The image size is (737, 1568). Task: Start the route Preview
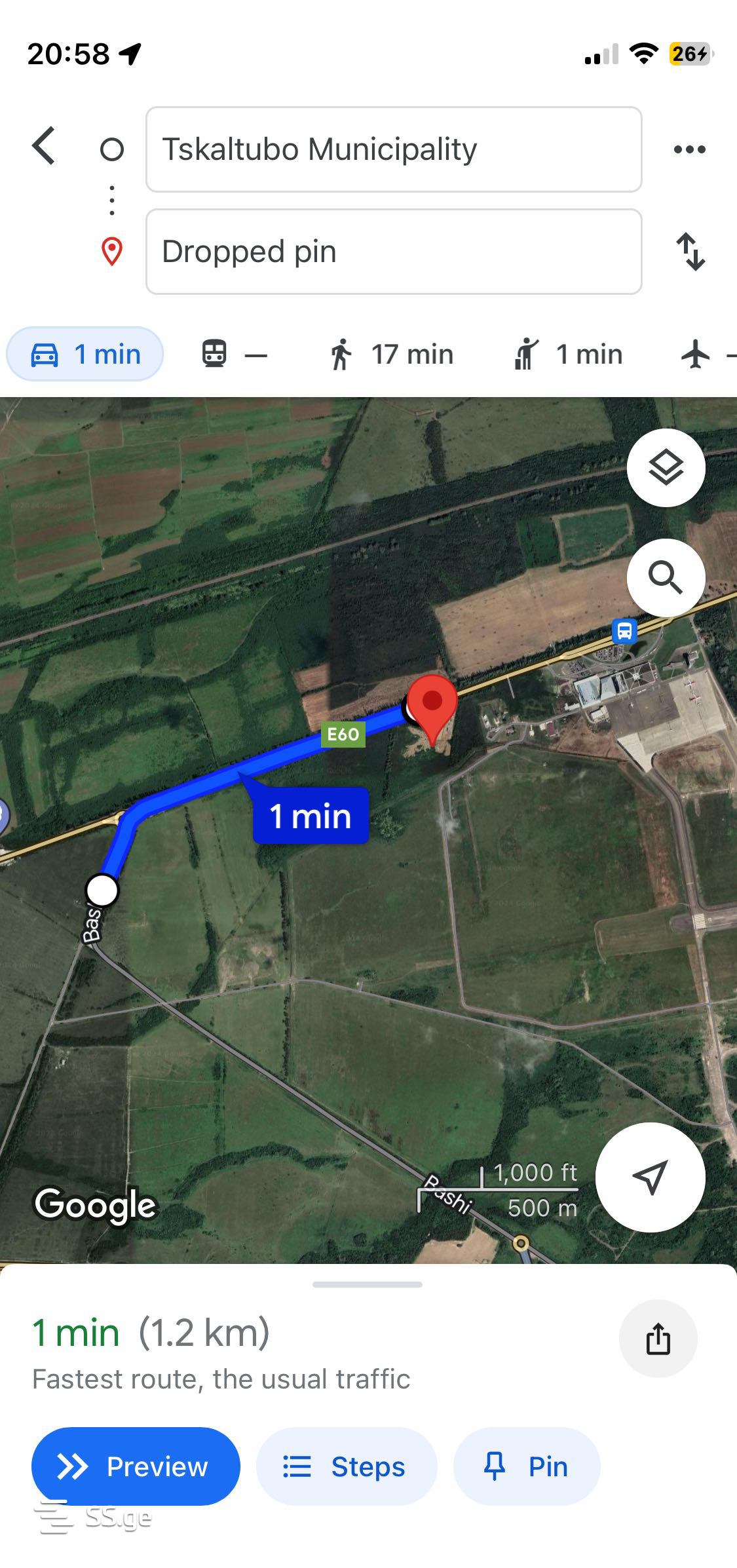tap(136, 1466)
